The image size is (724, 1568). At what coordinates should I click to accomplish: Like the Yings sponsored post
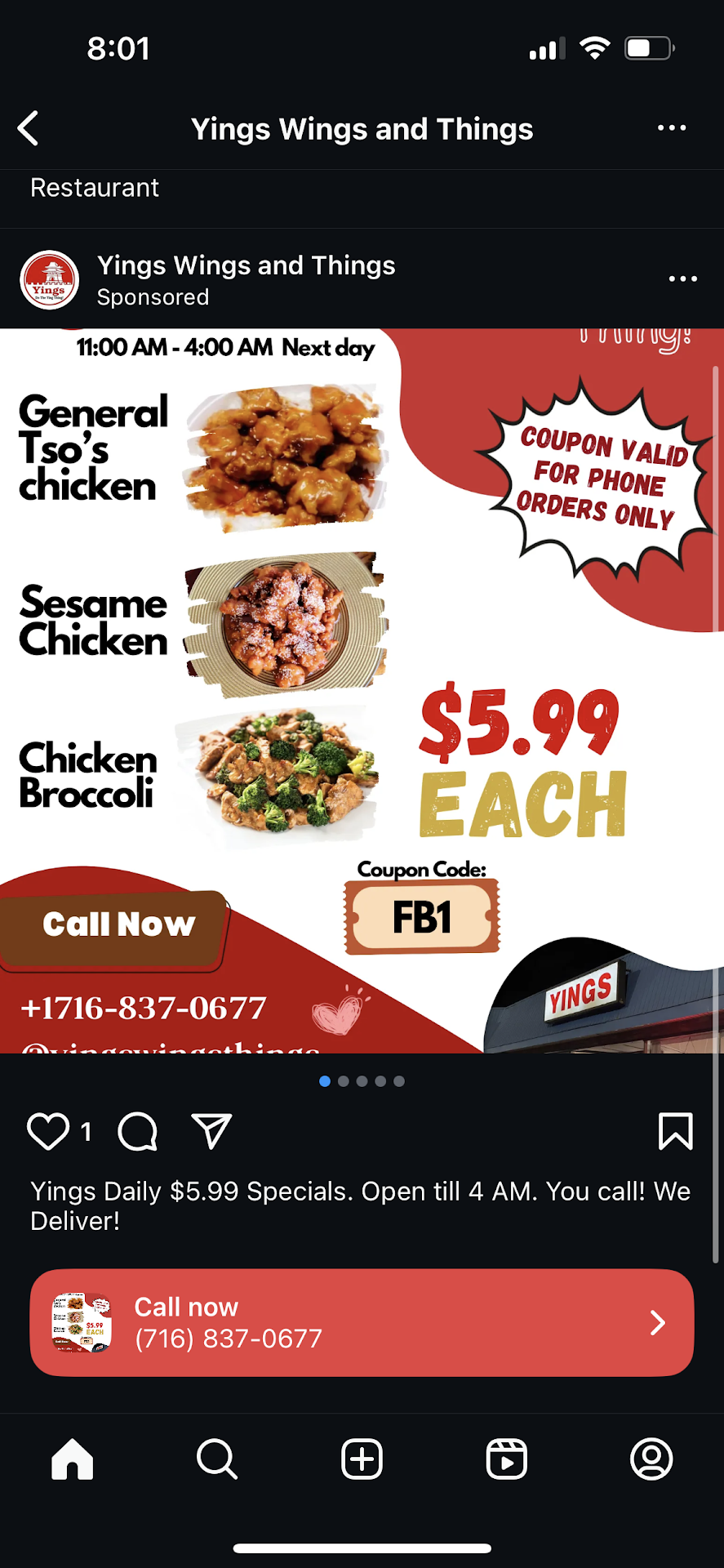click(x=48, y=1131)
